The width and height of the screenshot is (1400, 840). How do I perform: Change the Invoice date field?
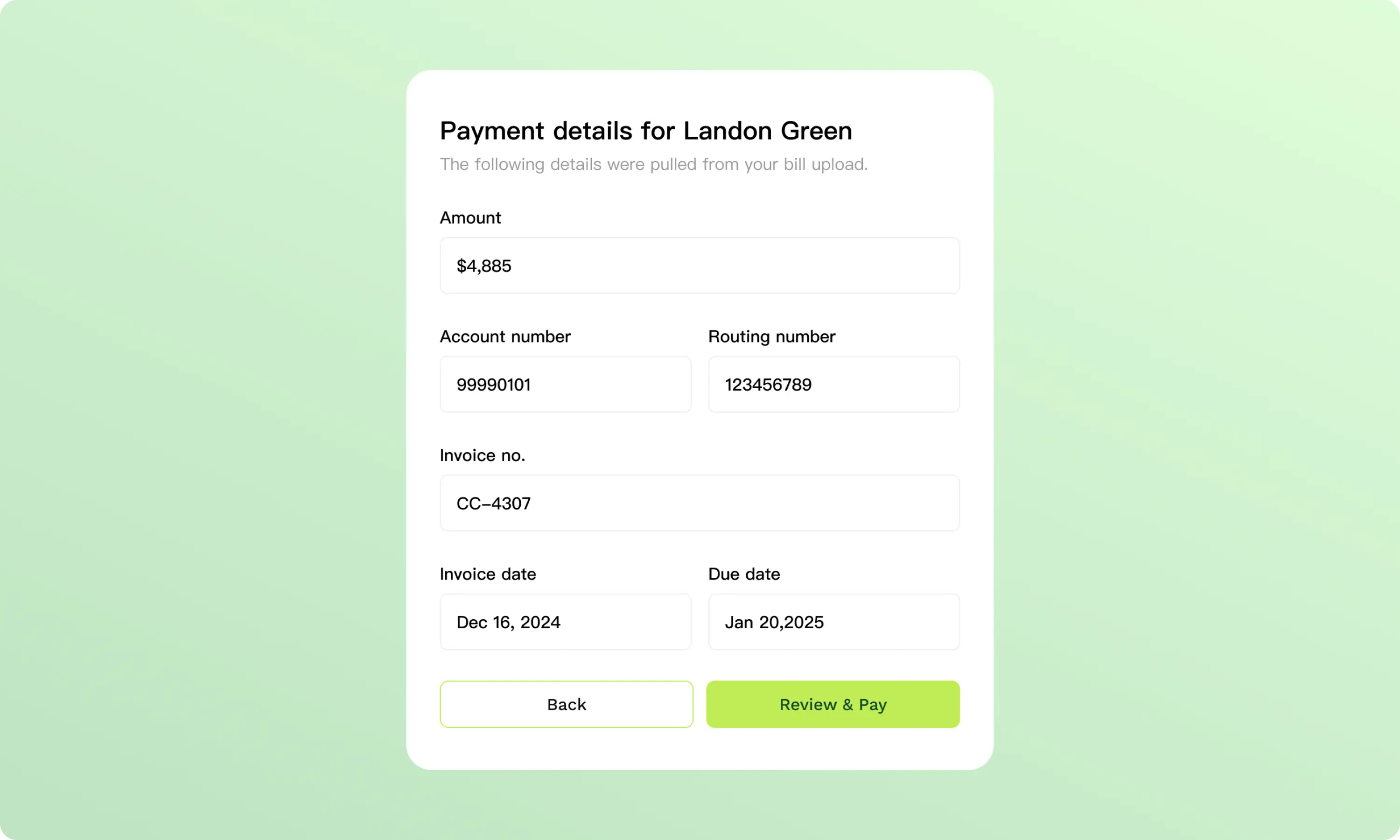pos(565,622)
